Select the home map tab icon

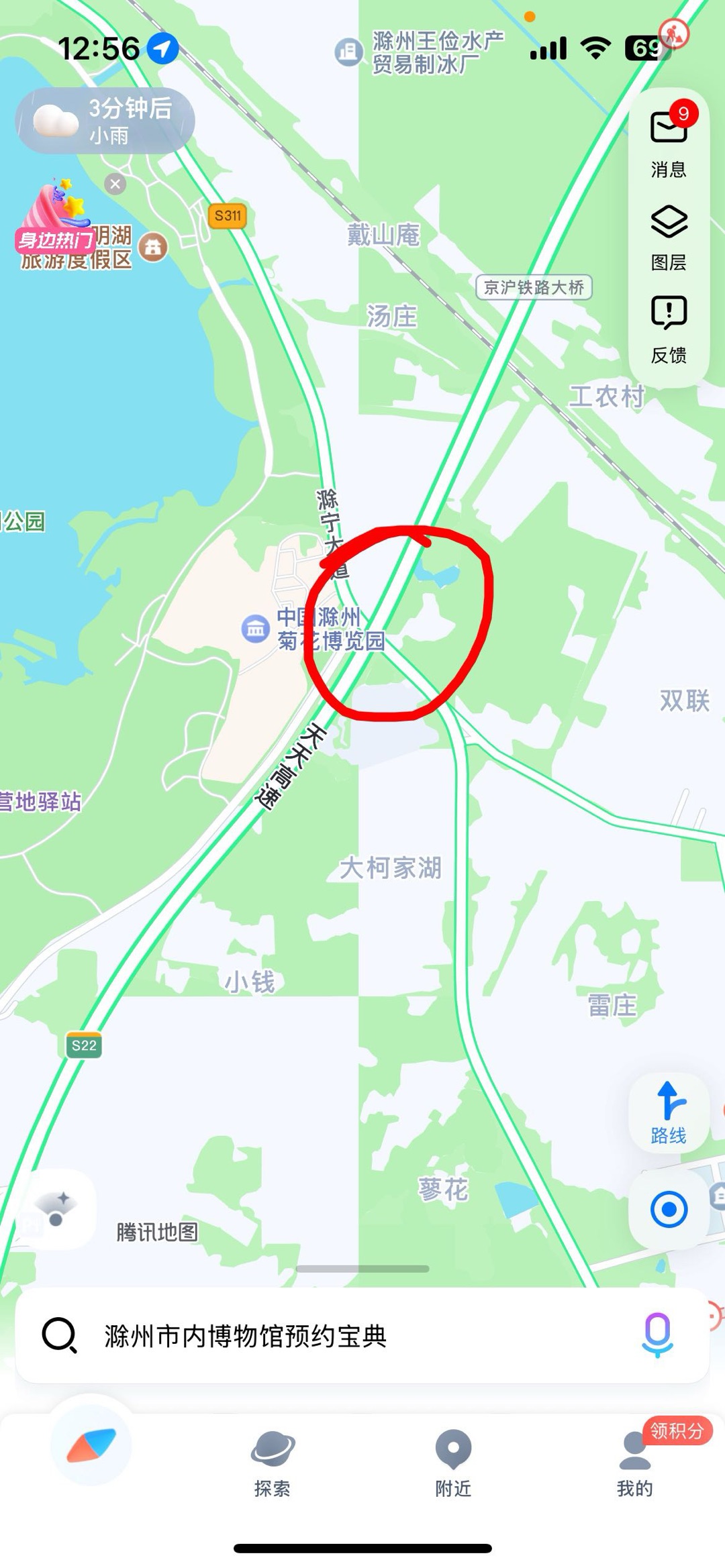(91, 1445)
